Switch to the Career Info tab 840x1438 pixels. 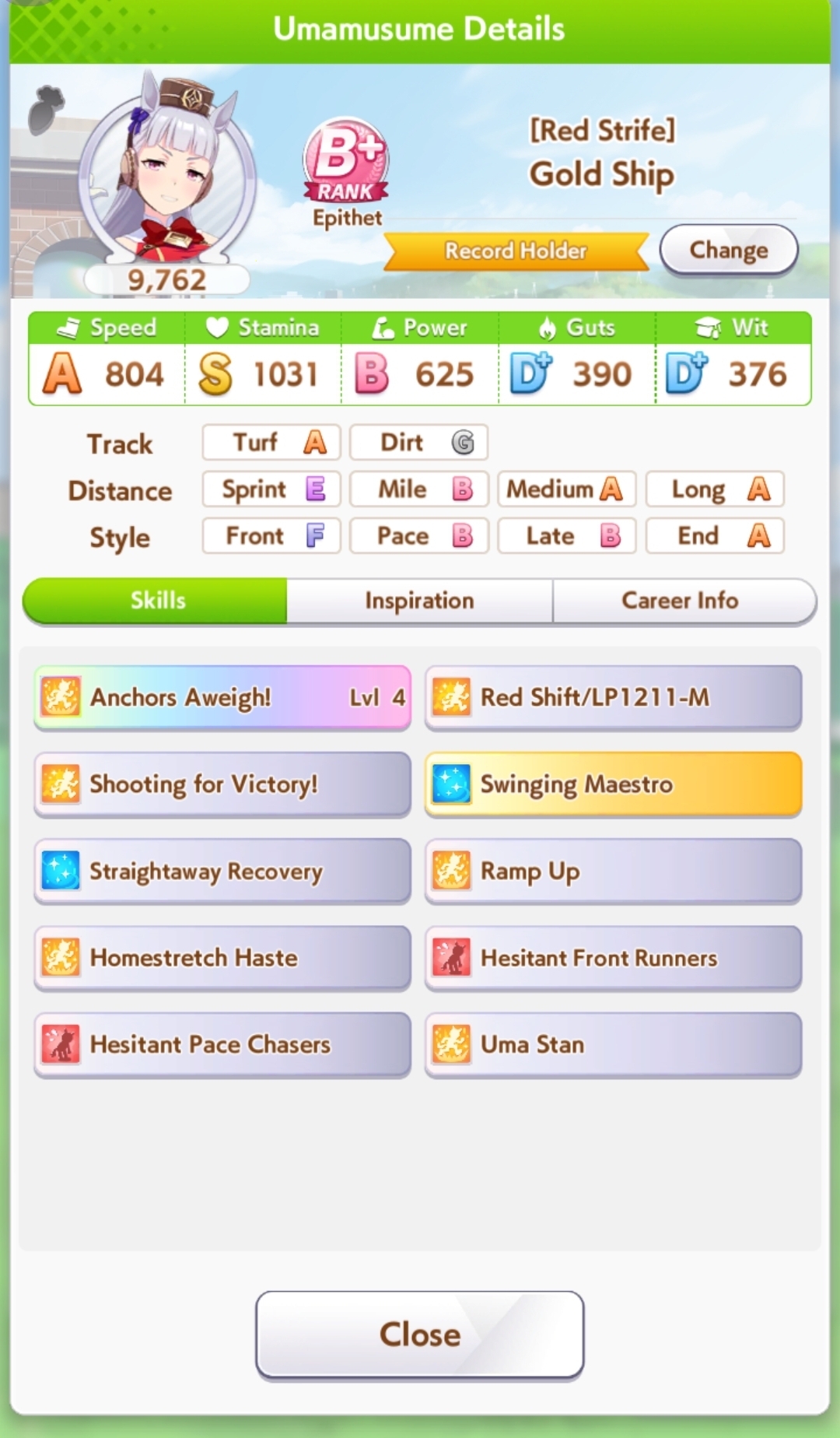(680, 600)
